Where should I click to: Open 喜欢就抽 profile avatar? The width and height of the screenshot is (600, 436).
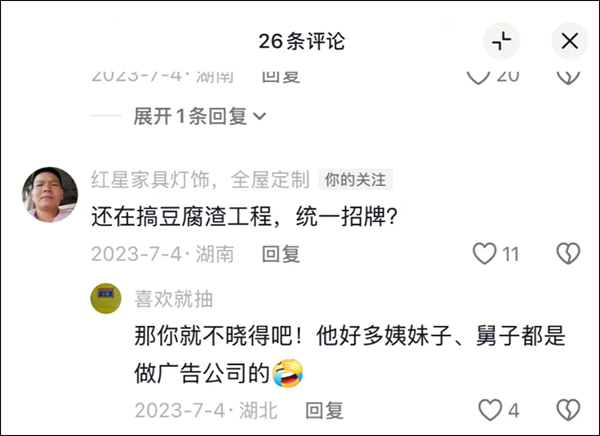click(x=106, y=299)
